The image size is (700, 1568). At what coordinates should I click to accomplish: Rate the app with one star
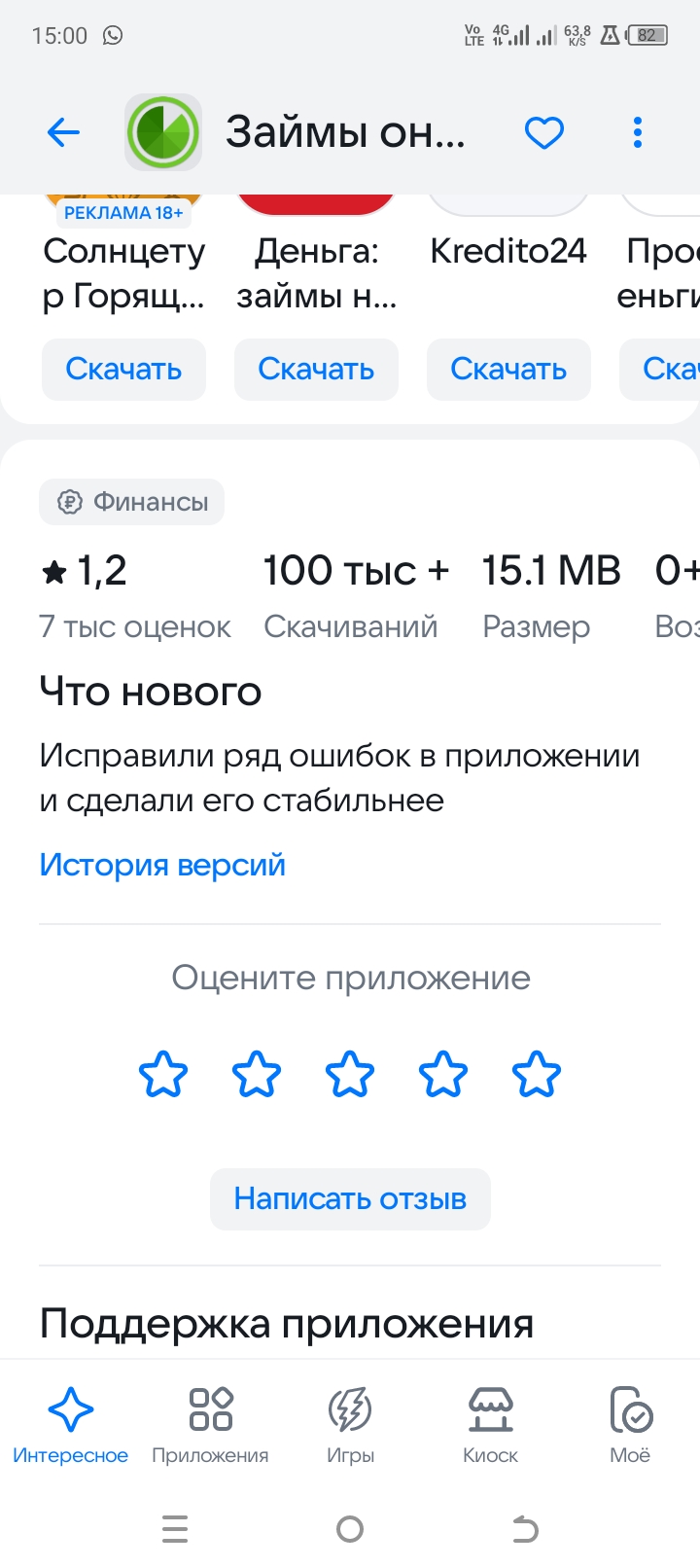(163, 1075)
